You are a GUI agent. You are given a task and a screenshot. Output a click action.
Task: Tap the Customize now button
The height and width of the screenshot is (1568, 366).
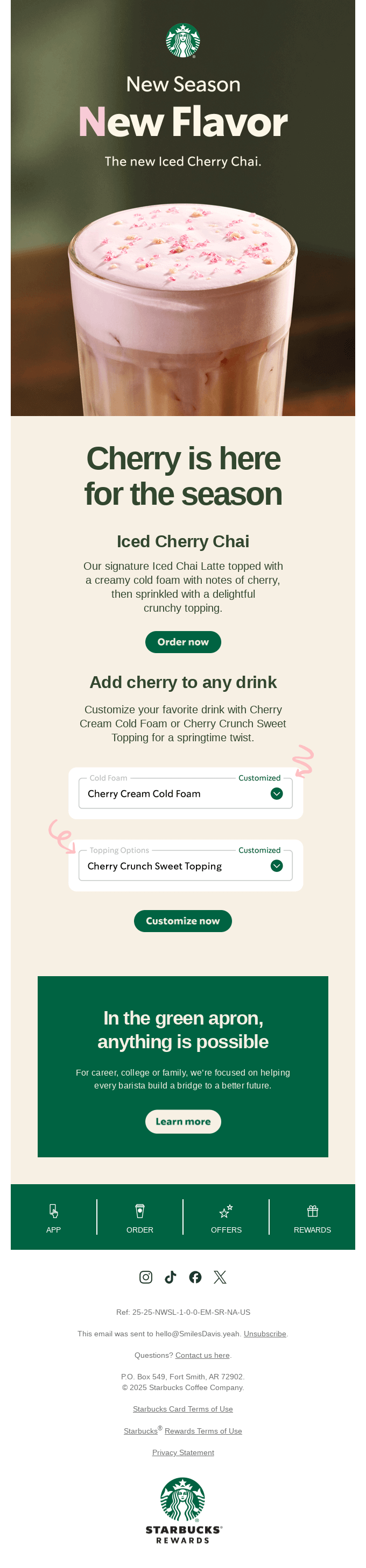[x=182, y=920]
